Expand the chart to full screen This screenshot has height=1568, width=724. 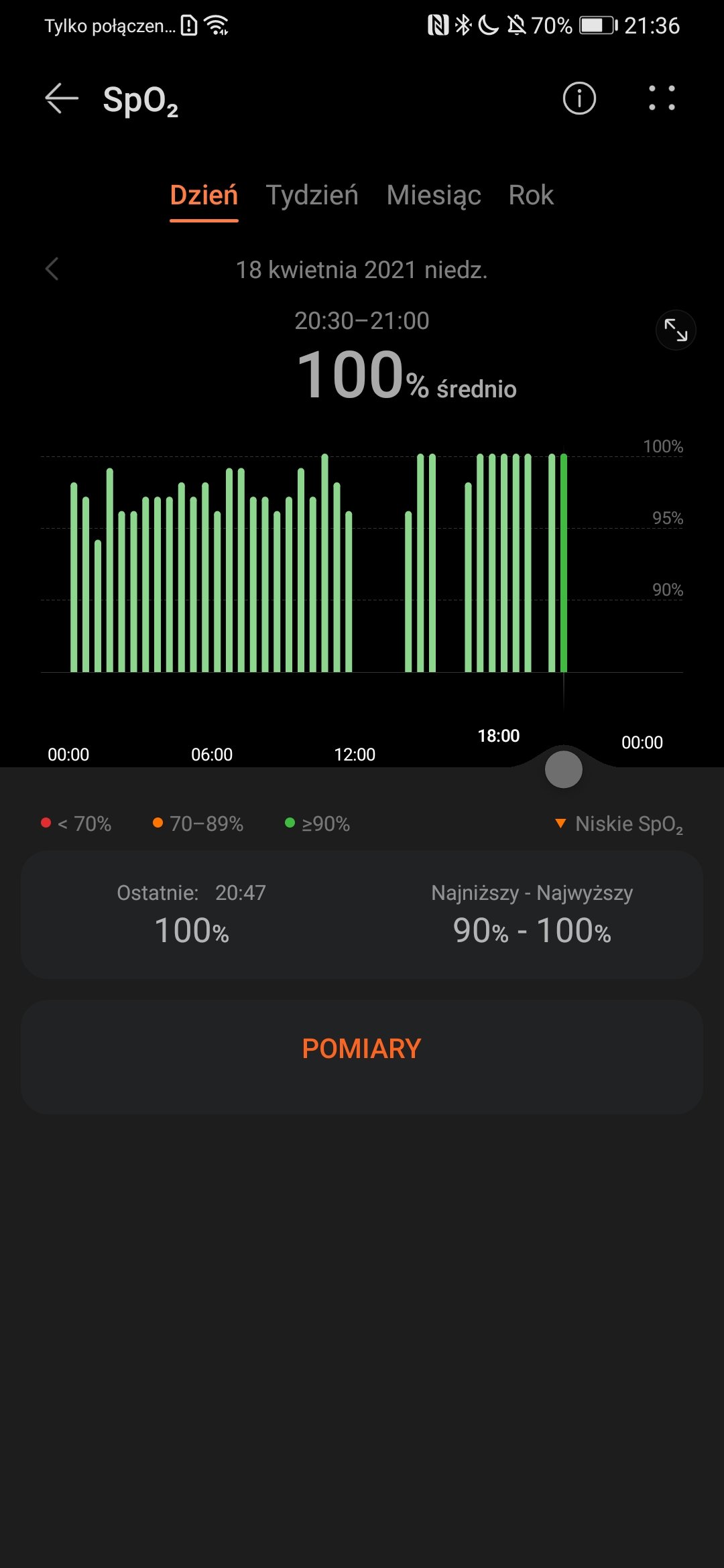pos(675,330)
